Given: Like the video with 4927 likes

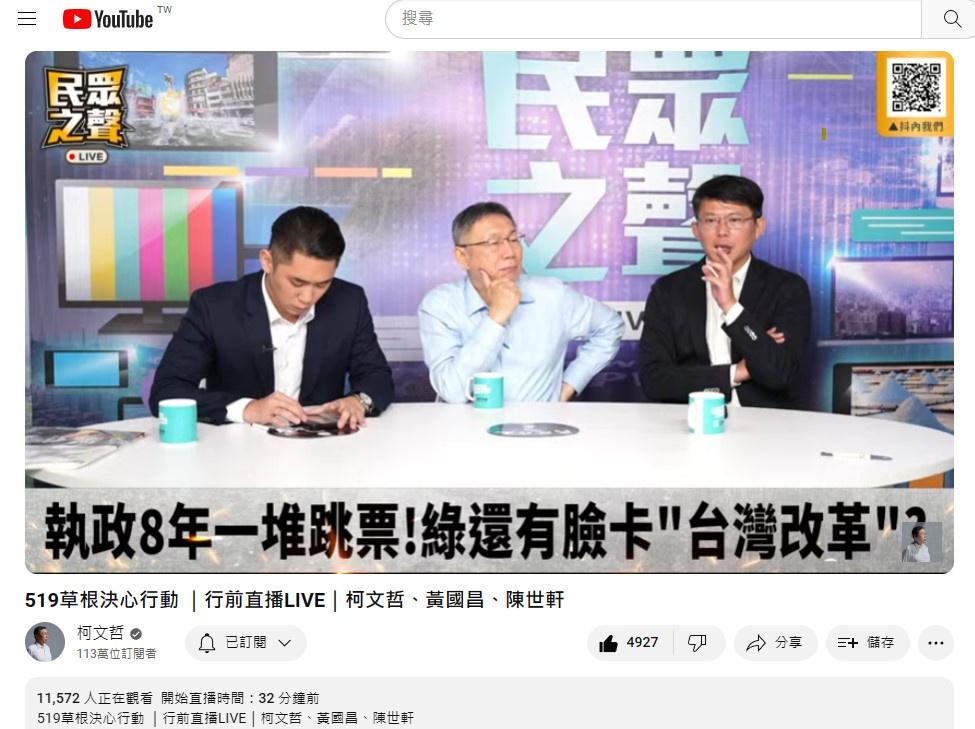Looking at the screenshot, I should point(629,643).
